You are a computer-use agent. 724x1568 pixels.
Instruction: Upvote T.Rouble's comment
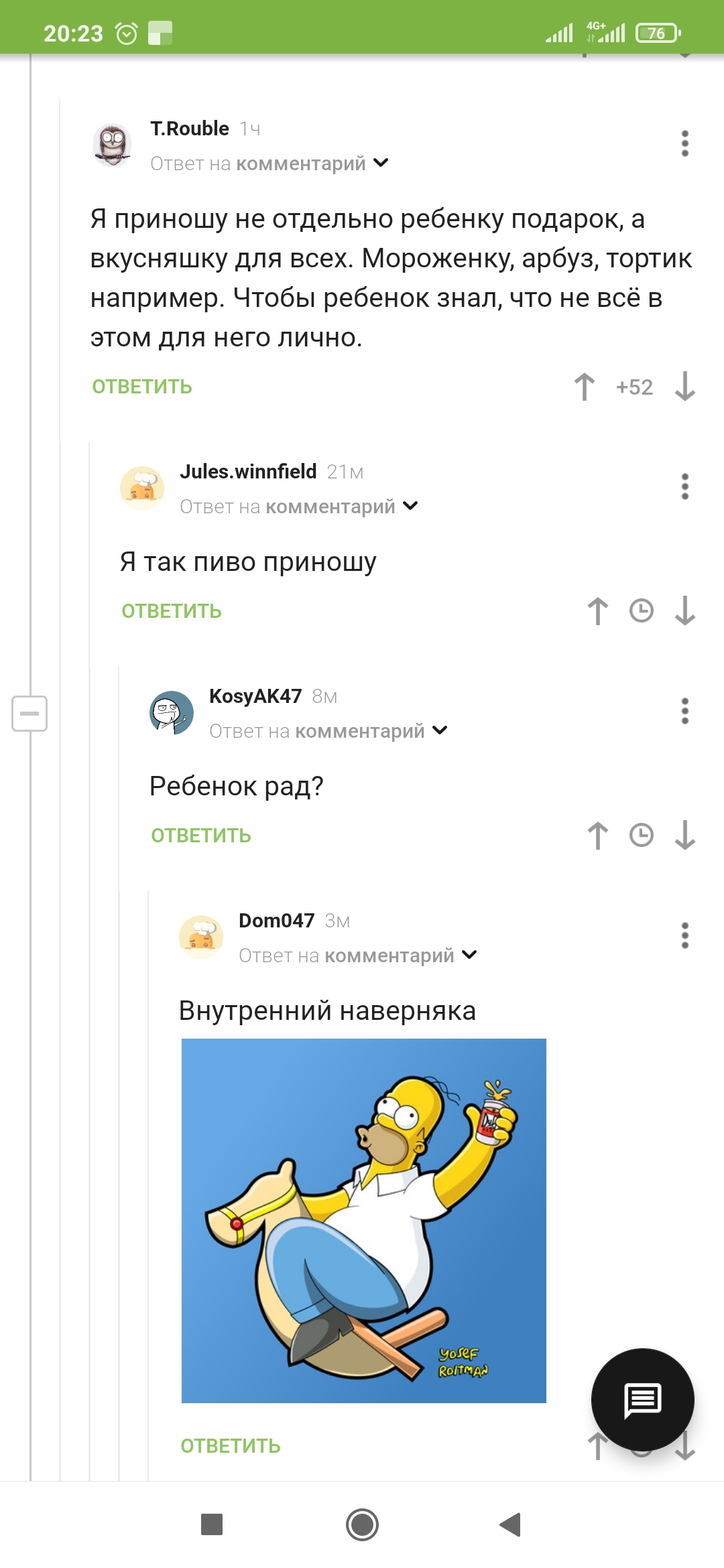(584, 387)
